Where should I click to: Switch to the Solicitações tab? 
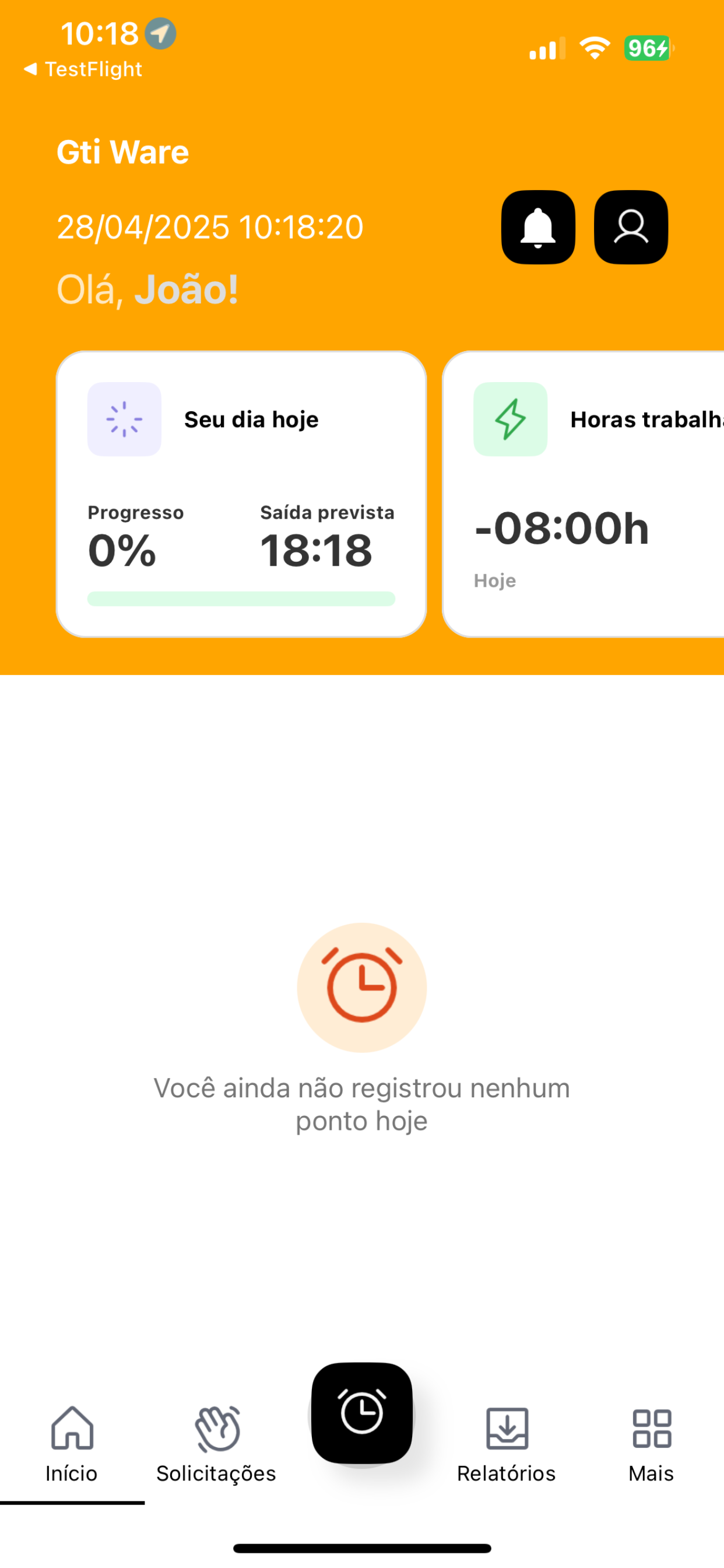(217, 1445)
